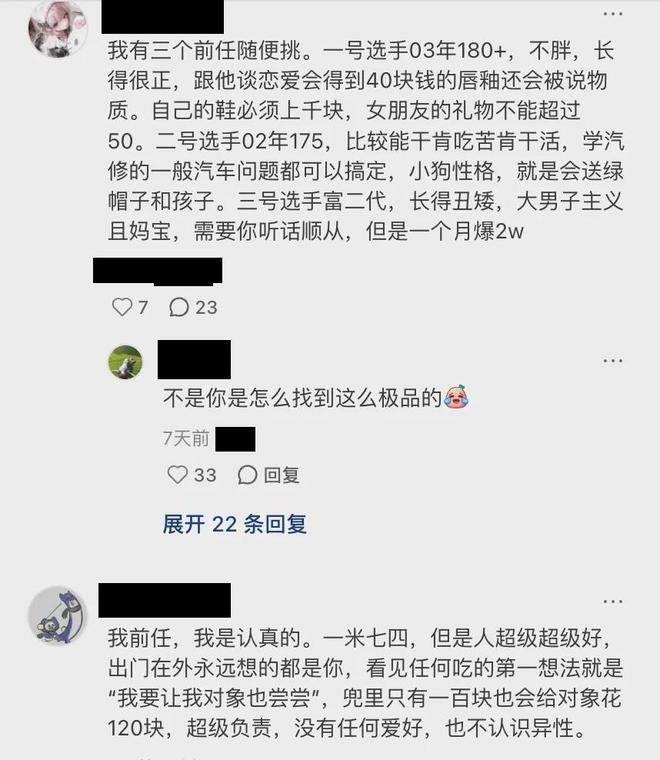Open overflow menu on the 我前任 comment
660x760 pixels.
pos(613,601)
